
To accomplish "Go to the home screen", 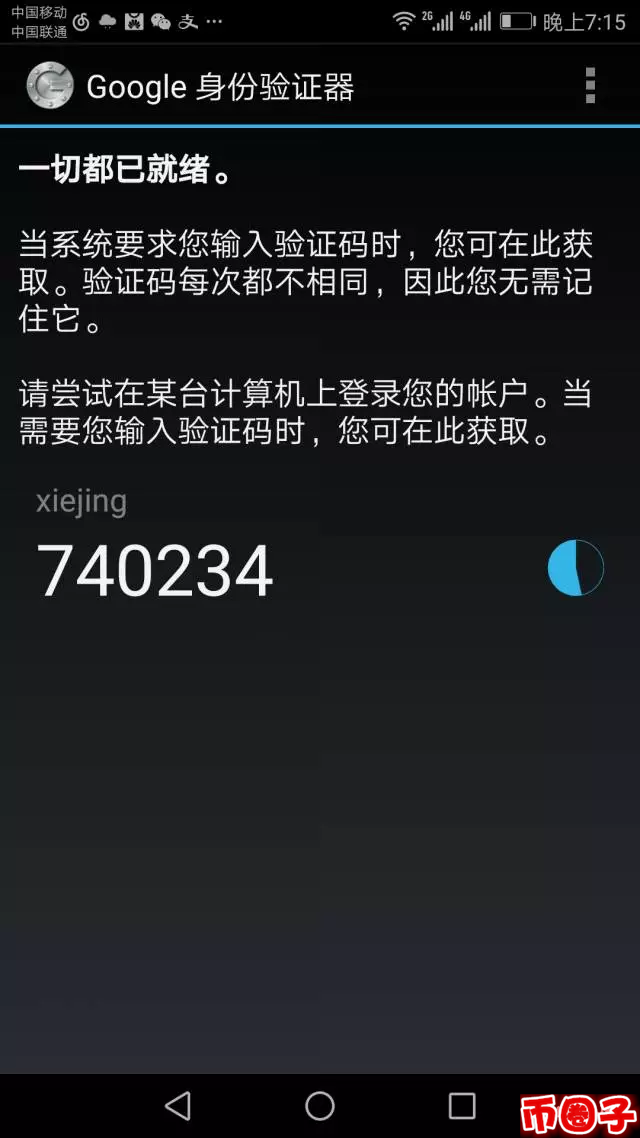I will pos(320,1105).
